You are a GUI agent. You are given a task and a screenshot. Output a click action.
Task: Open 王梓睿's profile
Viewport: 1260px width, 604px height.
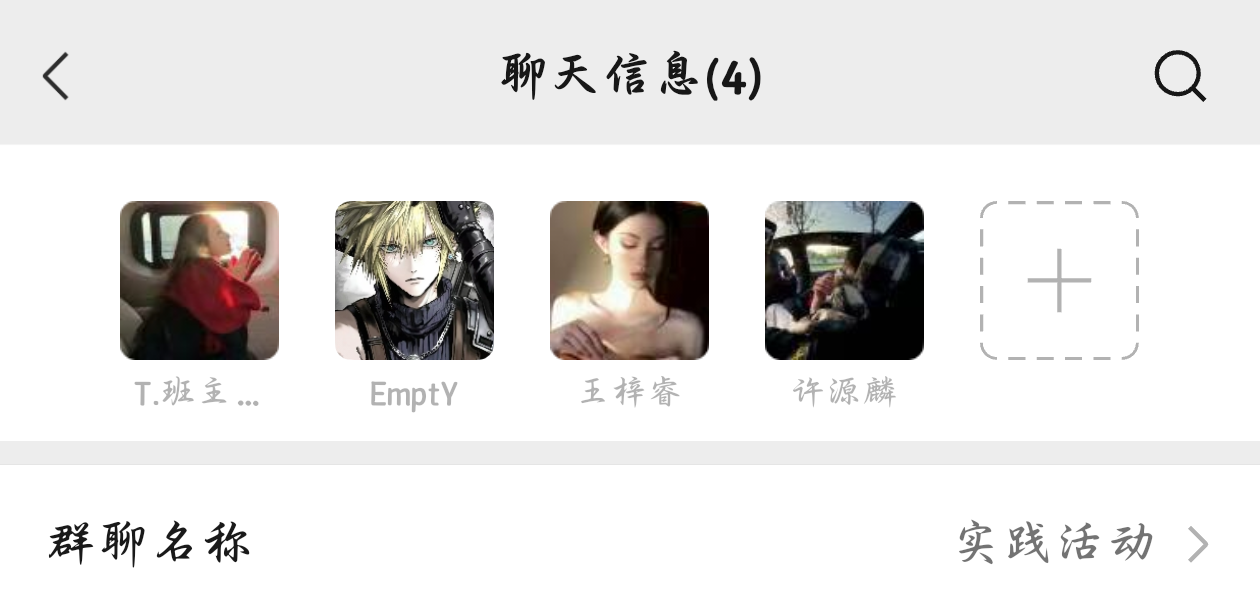(x=629, y=280)
